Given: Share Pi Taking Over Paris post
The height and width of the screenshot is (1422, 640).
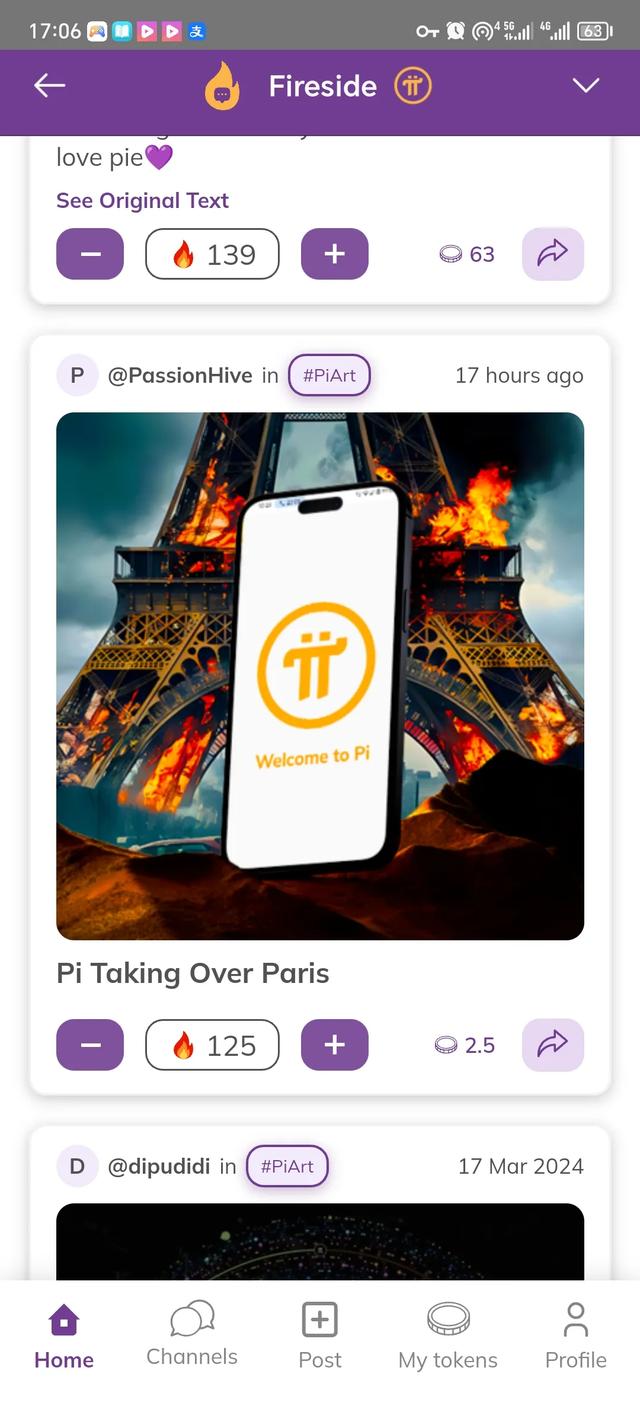Looking at the screenshot, I should tap(552, 1045).
